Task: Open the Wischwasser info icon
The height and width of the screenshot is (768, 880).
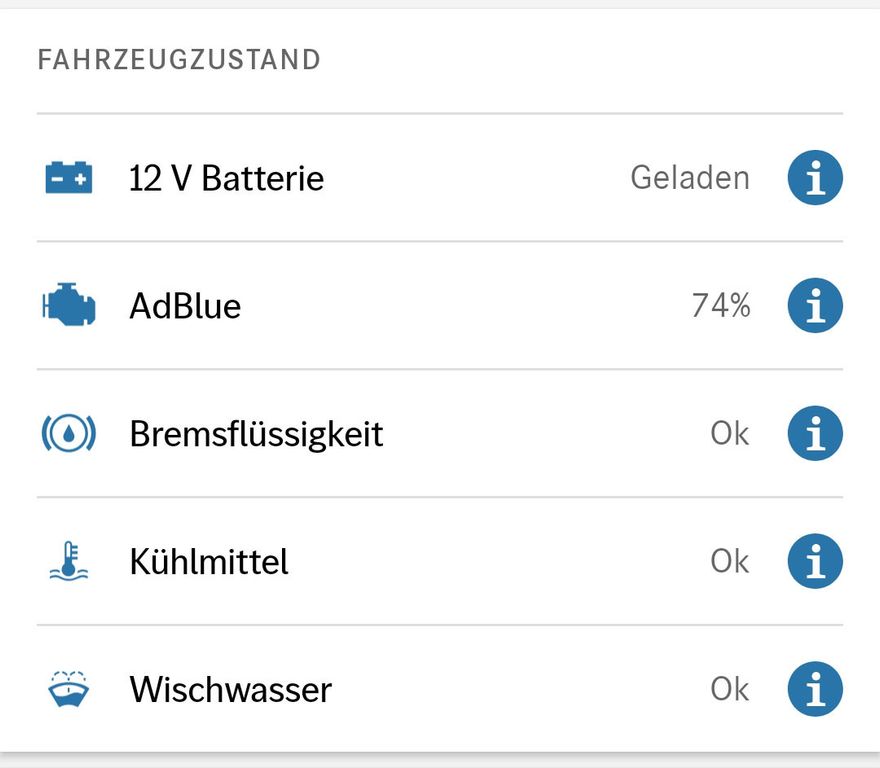Action: (x=815, y=690)
